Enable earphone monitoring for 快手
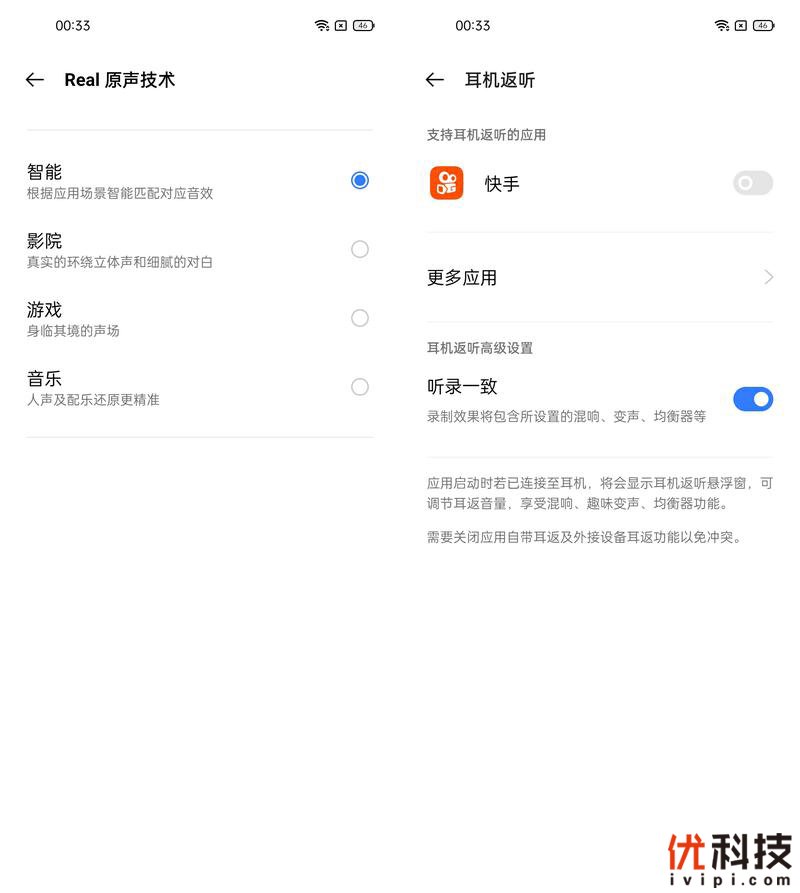The width and height of the screenshot is (800, 893). [x=752, y=183]
